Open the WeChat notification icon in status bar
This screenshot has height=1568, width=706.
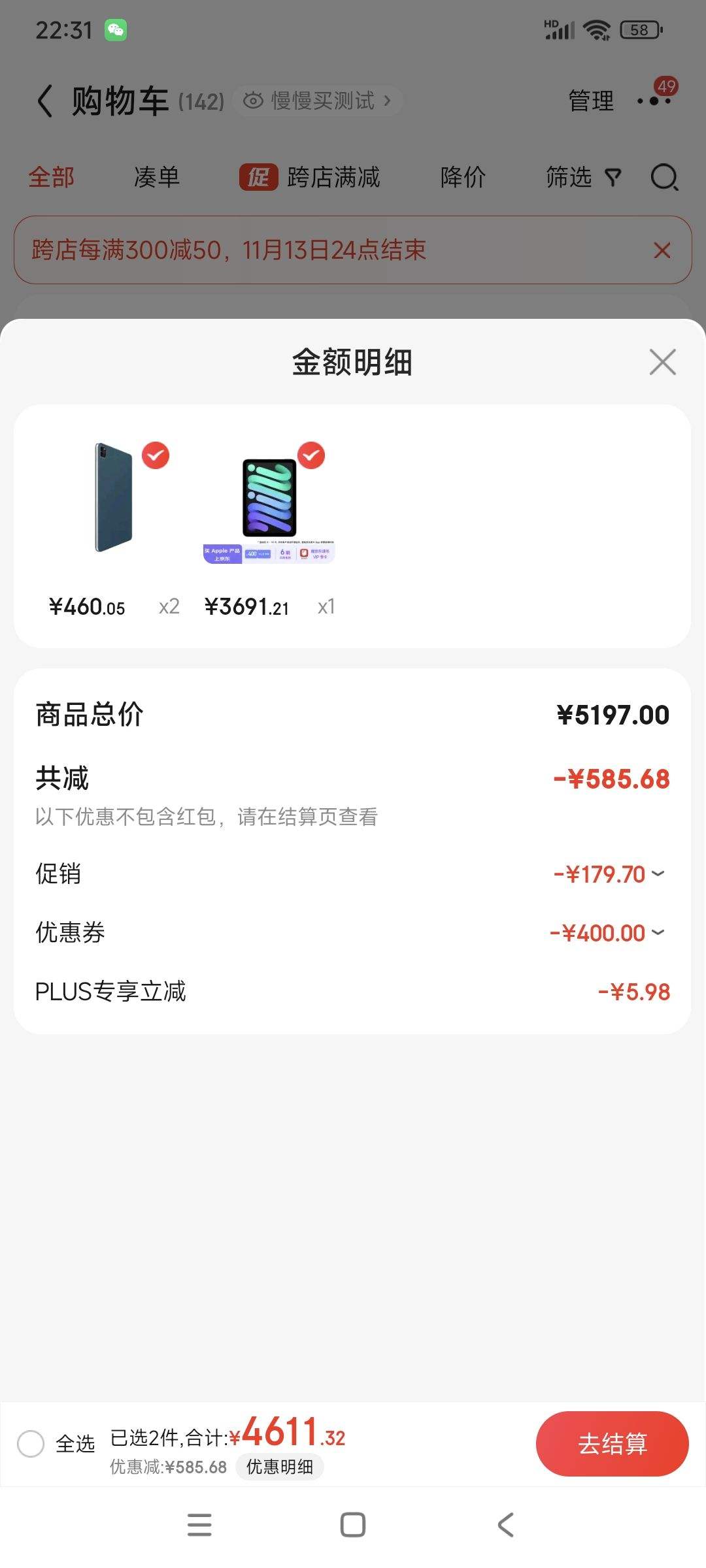115,29
